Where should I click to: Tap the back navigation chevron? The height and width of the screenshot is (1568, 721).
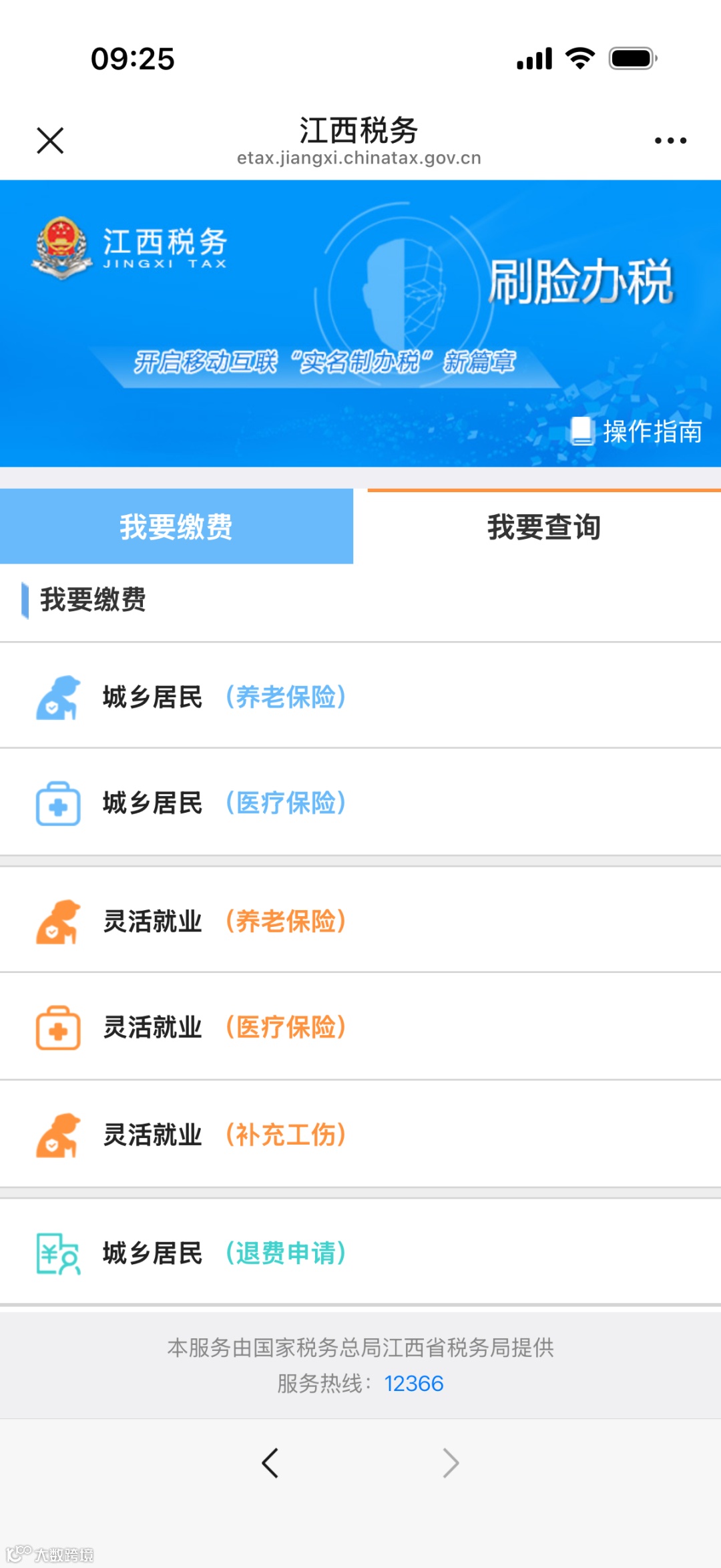tap(270, 1464)
